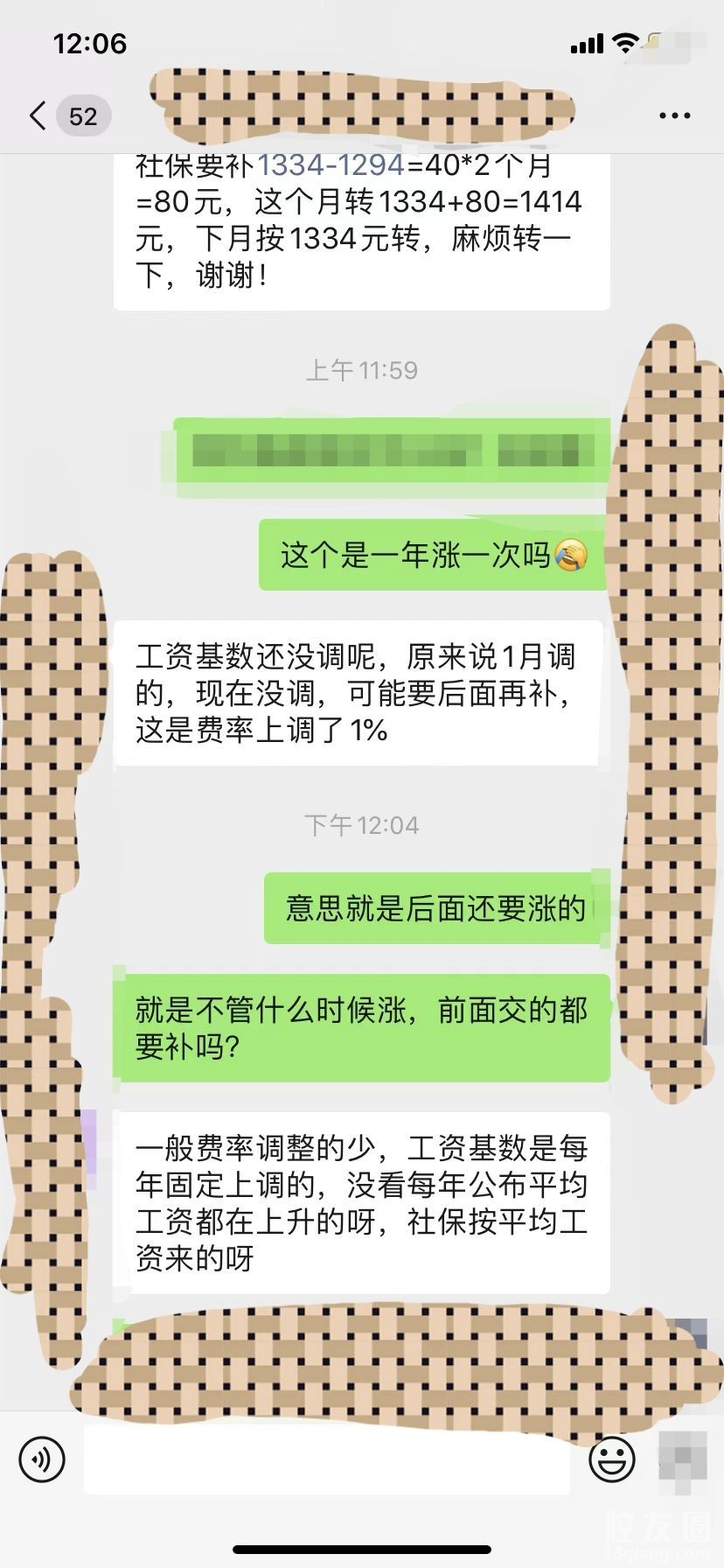Open the emoji sticker panel
The height and width of the screenshot is (1568, 724).
pyautogui.click(x=611, y=1459)
